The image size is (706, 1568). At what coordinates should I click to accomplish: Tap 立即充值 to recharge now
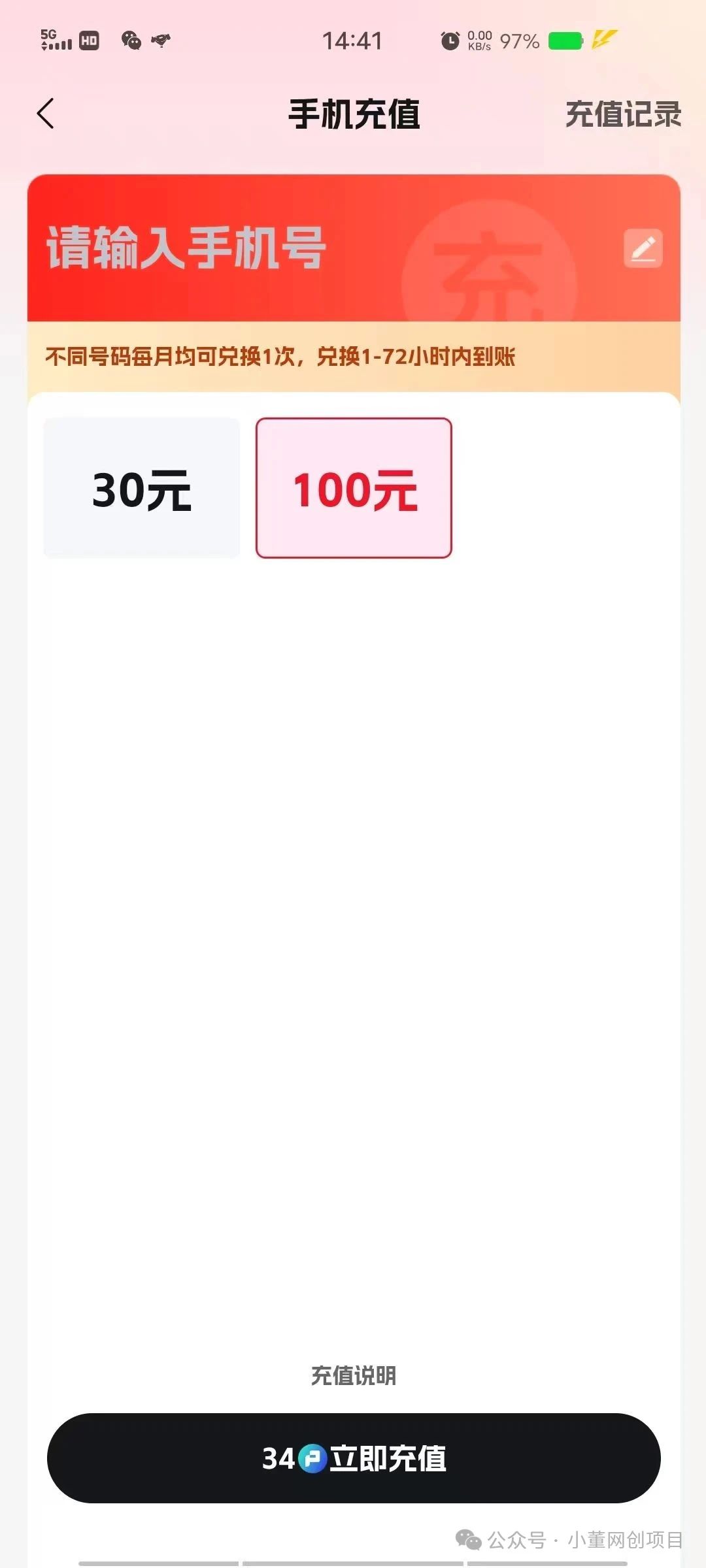(354, 1458)
